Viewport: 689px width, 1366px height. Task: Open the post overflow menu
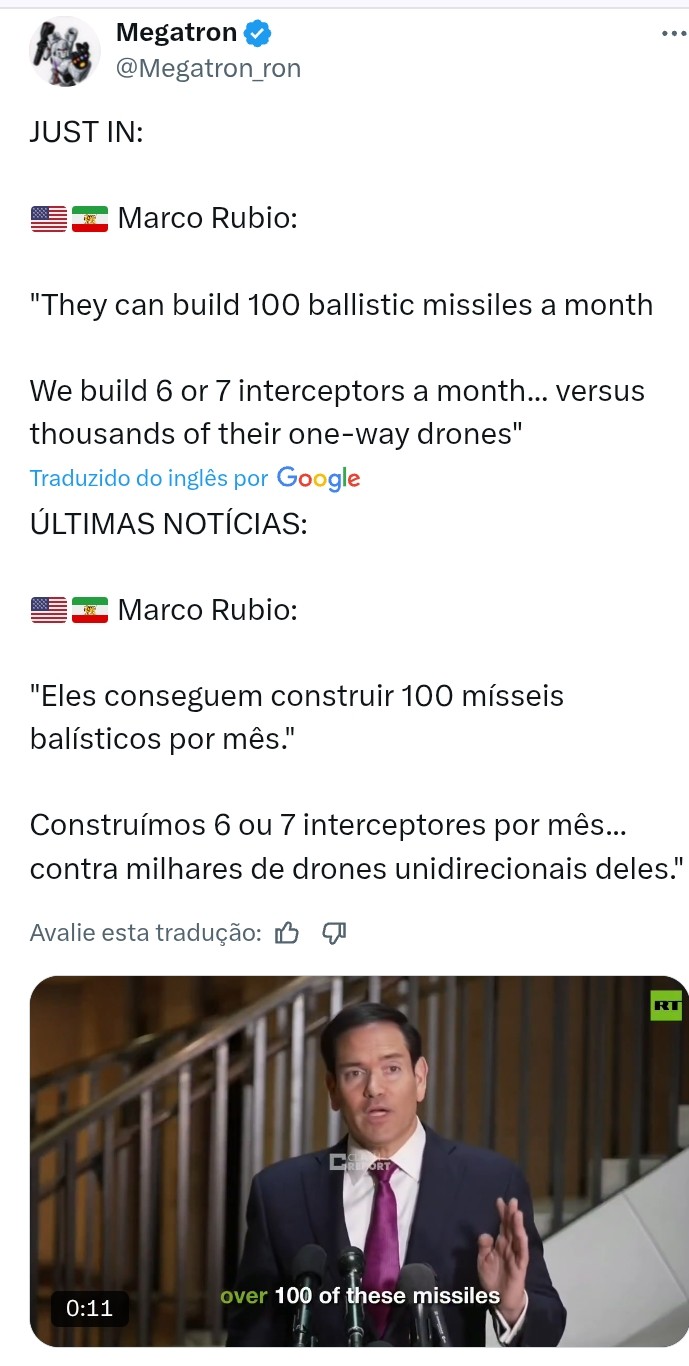tap(674, 34)
